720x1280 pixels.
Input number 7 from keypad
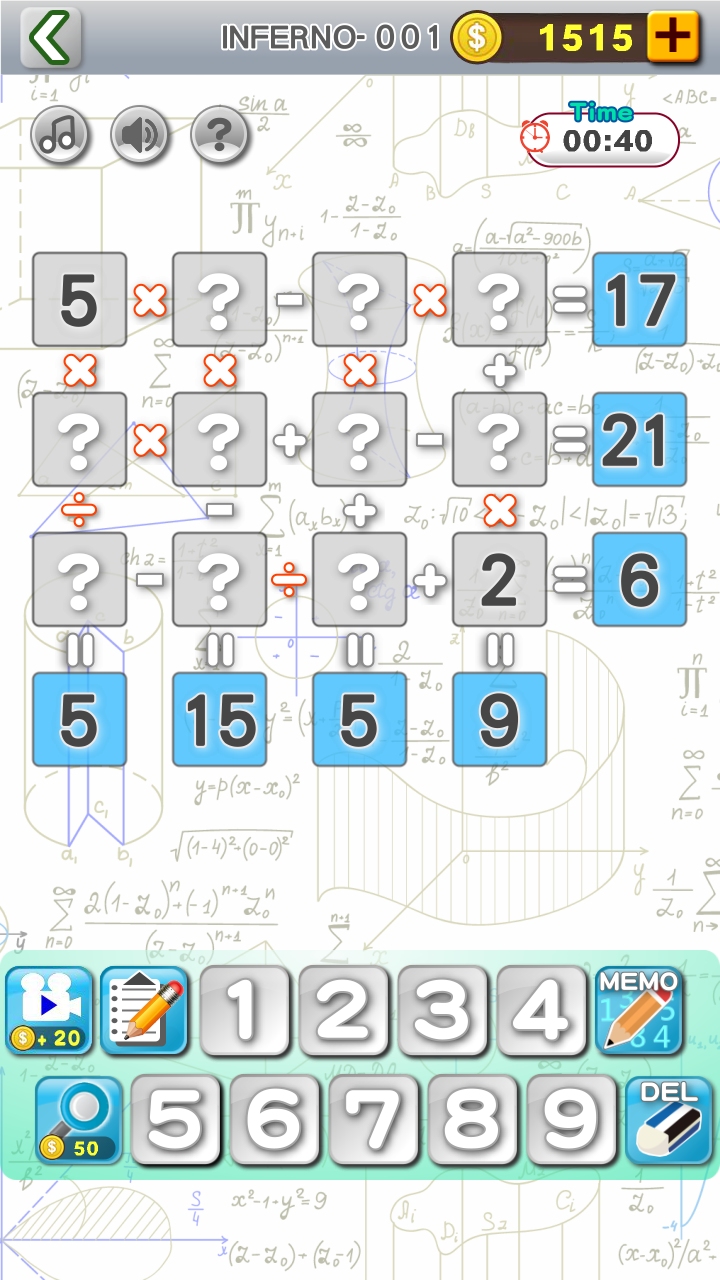pos(375,1120)
